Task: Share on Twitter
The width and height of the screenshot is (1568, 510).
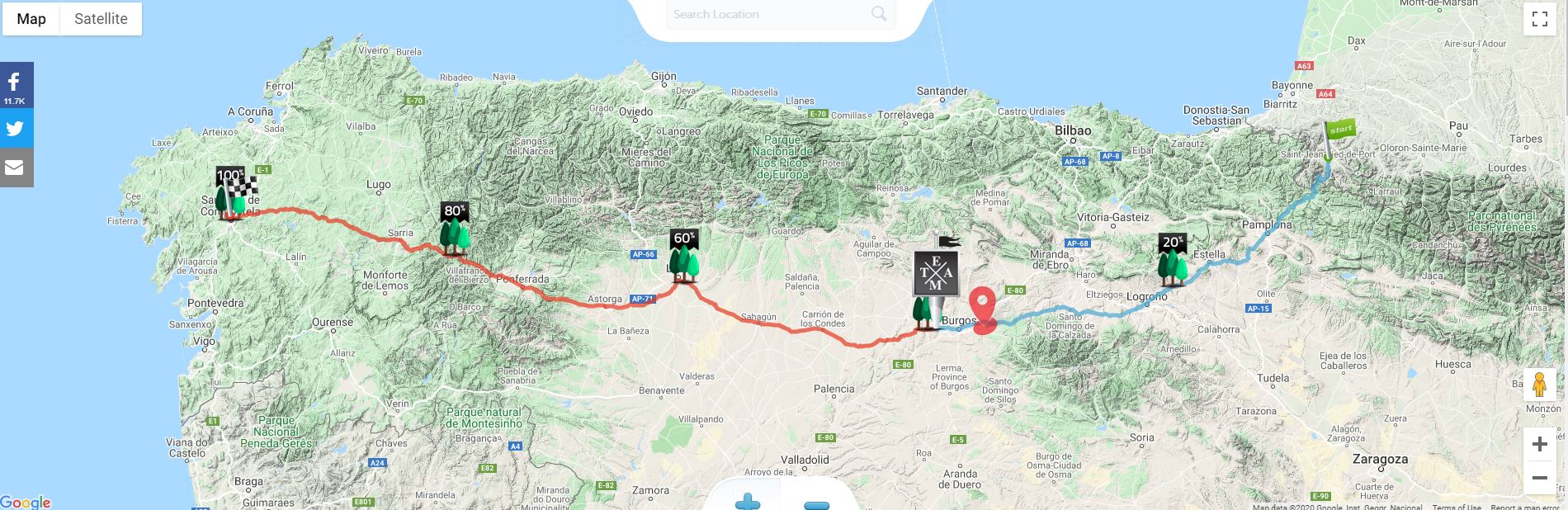Action: (16, 128)
